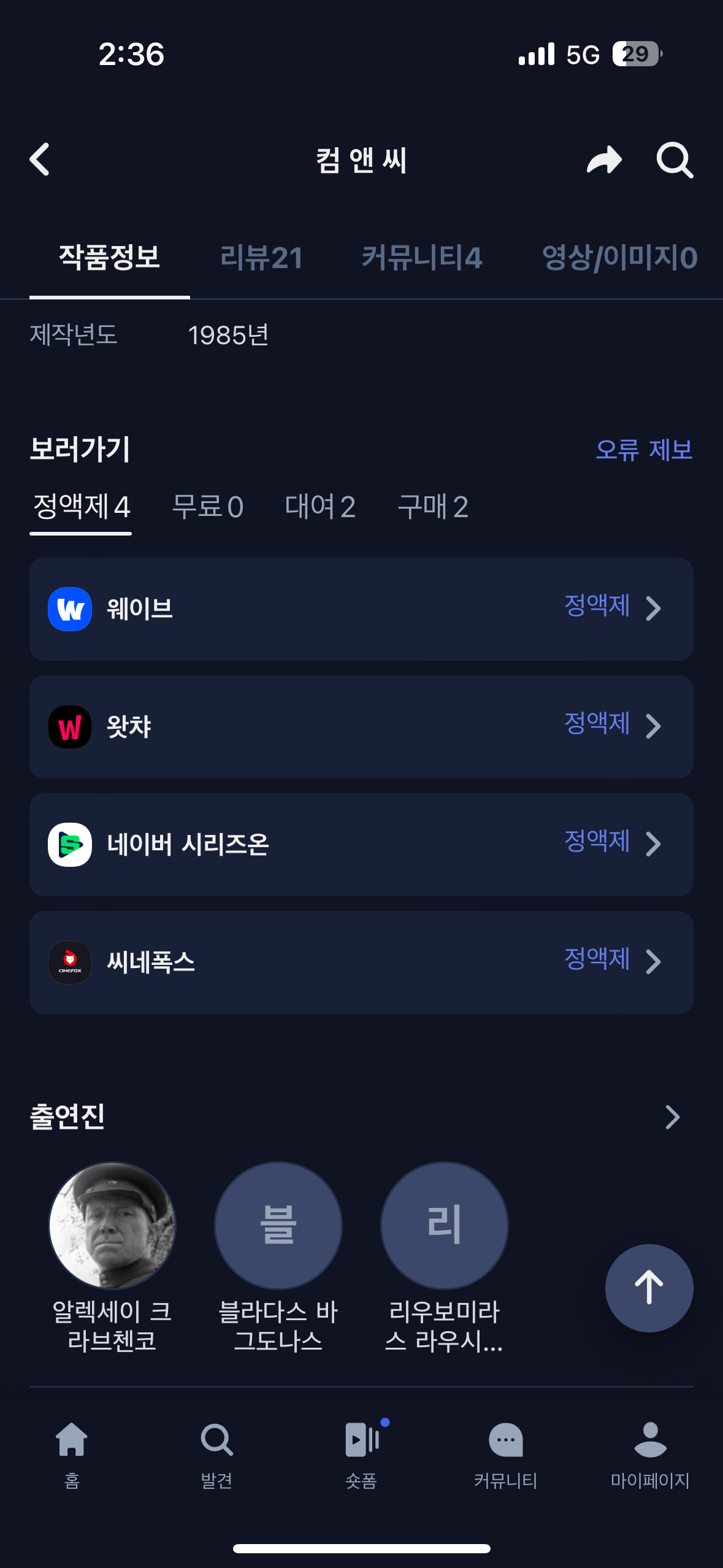View cast member 알렉세이 크라브첸코

click(x=112, y=1258)
